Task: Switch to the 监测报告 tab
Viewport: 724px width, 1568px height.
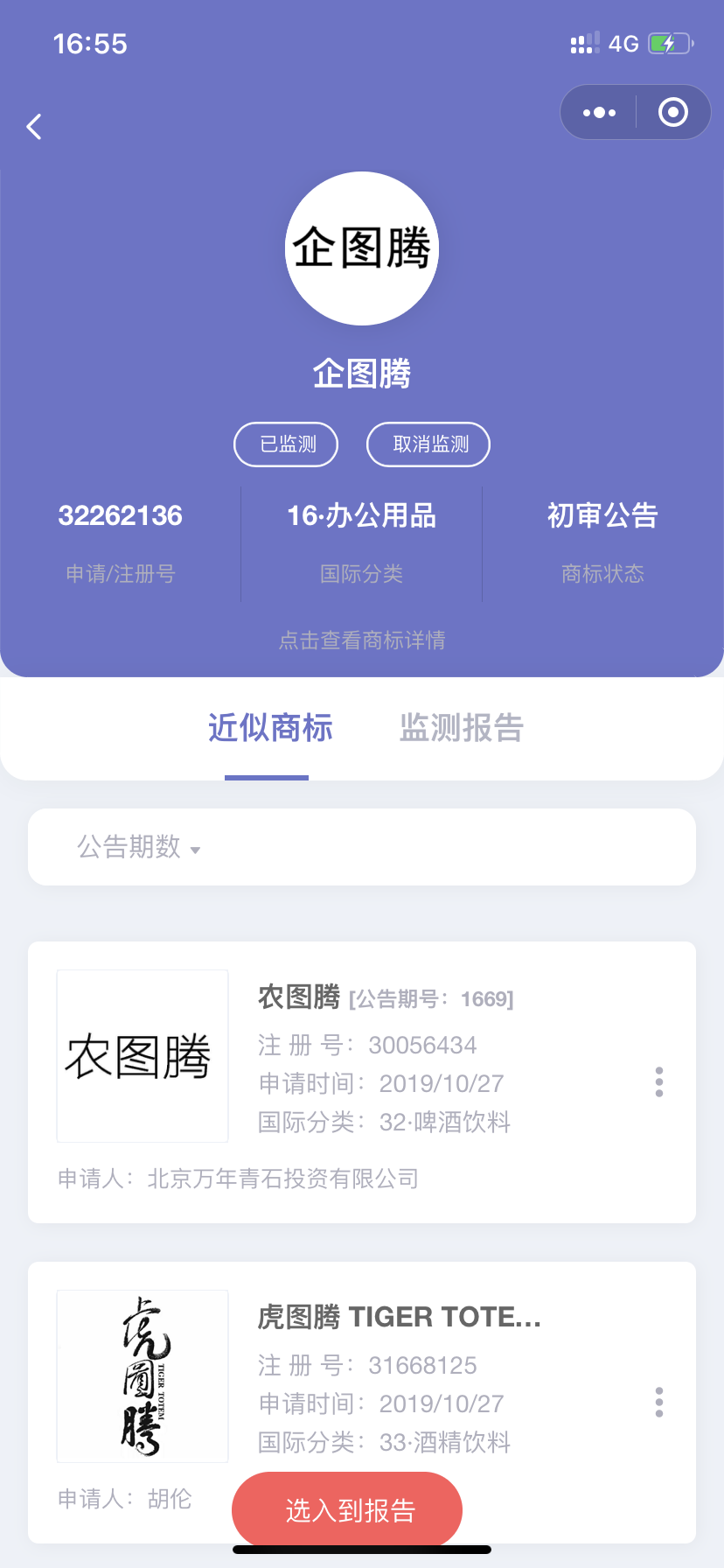Action: (x=461, y=728)
